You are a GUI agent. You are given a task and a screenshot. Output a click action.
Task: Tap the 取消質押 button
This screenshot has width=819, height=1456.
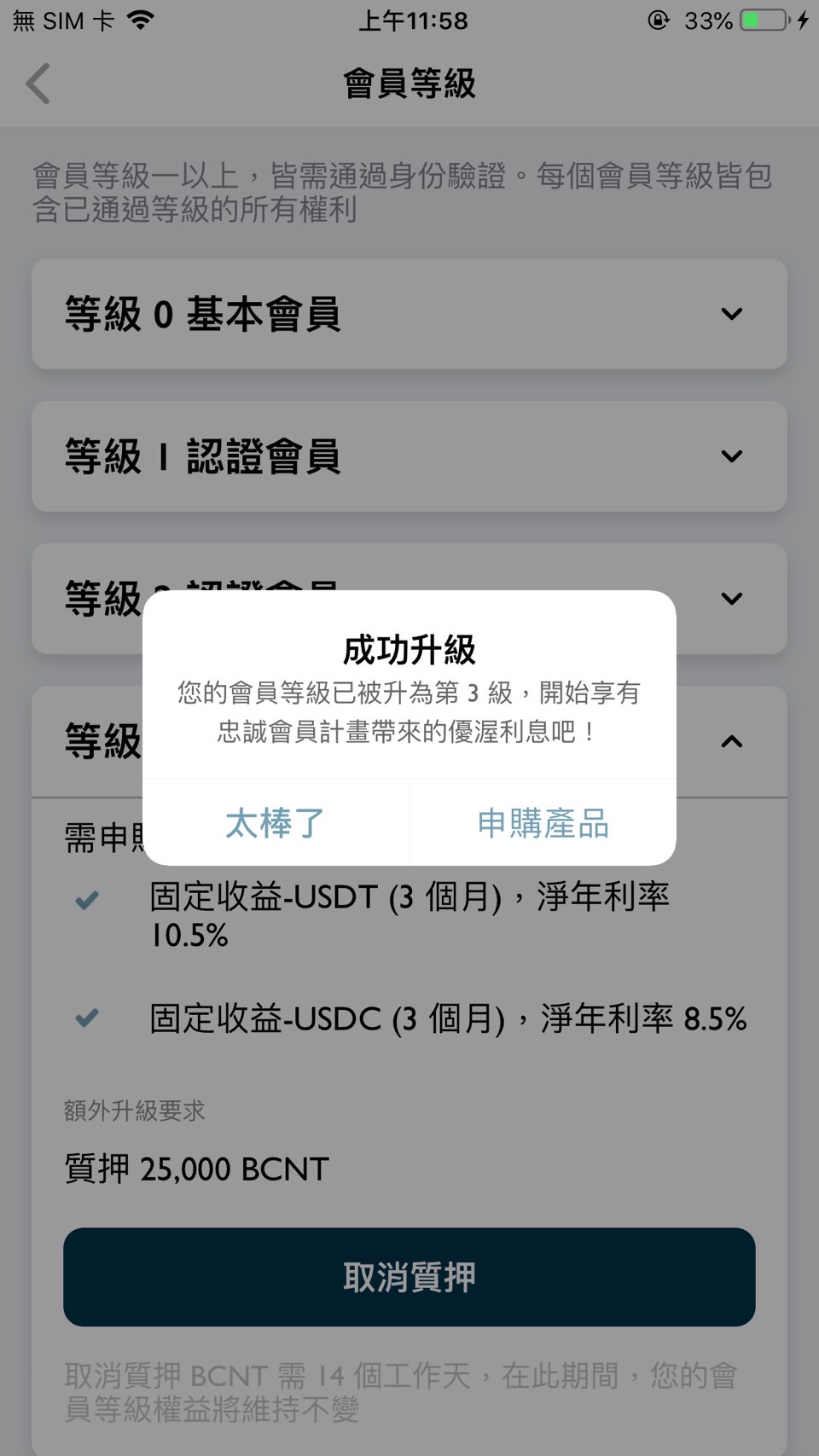tap(409, 1277)
